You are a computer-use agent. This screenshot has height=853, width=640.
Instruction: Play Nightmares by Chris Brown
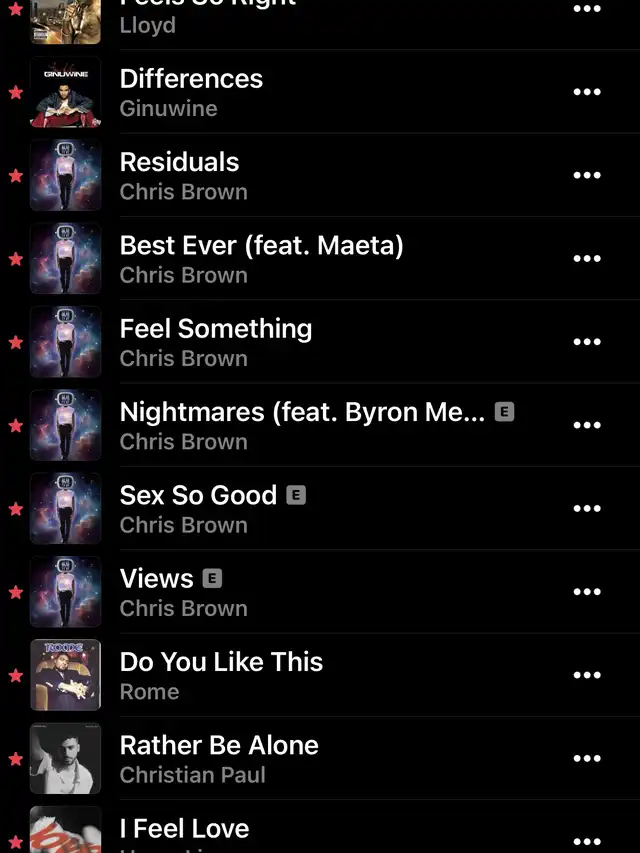pos(302,425)
